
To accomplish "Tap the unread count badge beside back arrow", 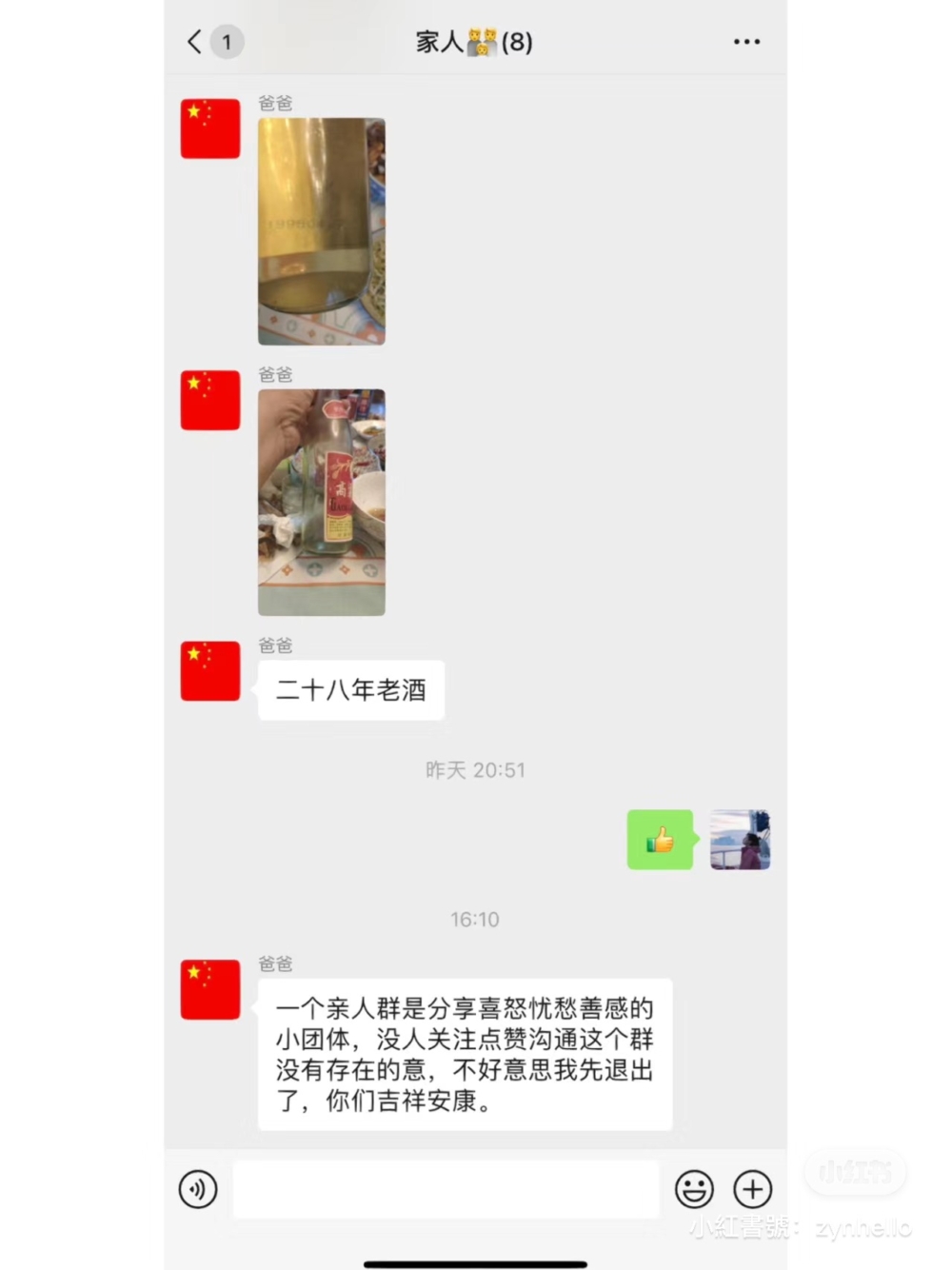I will pos(226,42).
